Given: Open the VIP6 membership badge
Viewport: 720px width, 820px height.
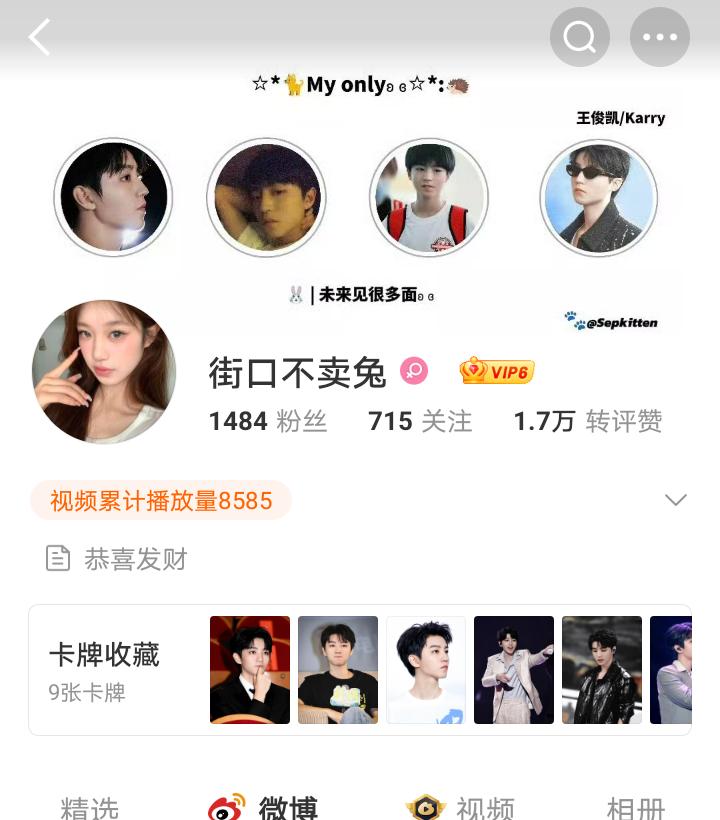Looking at the screenshot, I should (496, 372).
